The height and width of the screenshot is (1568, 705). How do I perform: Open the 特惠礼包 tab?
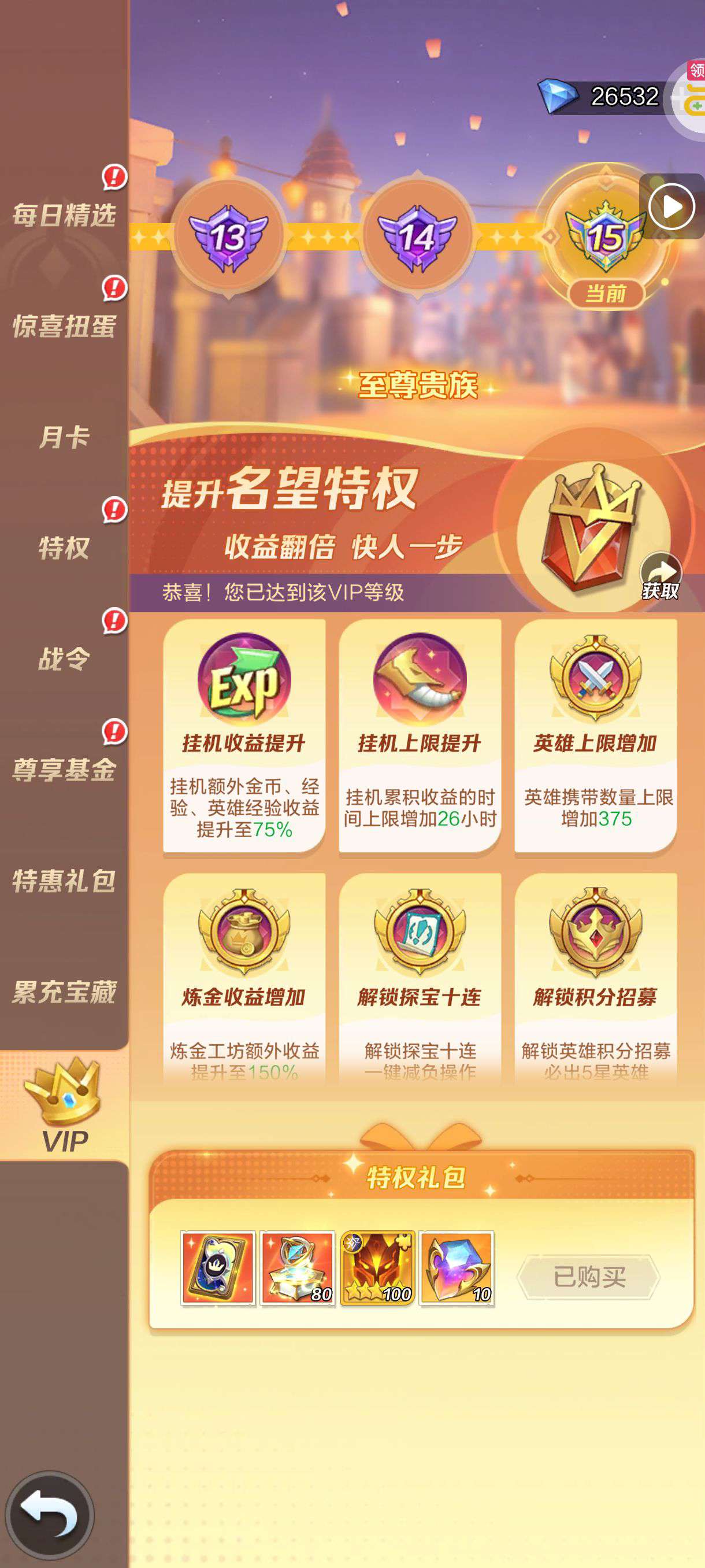(64, 881)
